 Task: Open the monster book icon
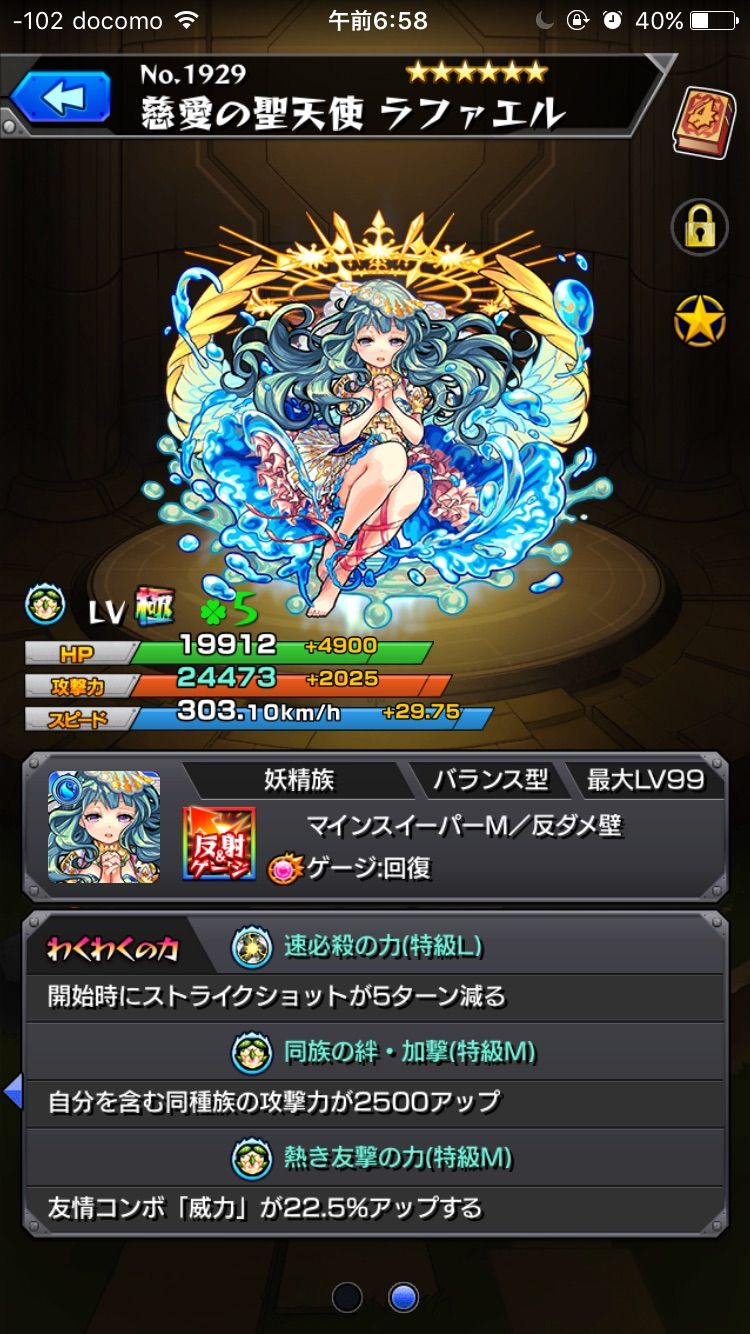tap(702, 122)
